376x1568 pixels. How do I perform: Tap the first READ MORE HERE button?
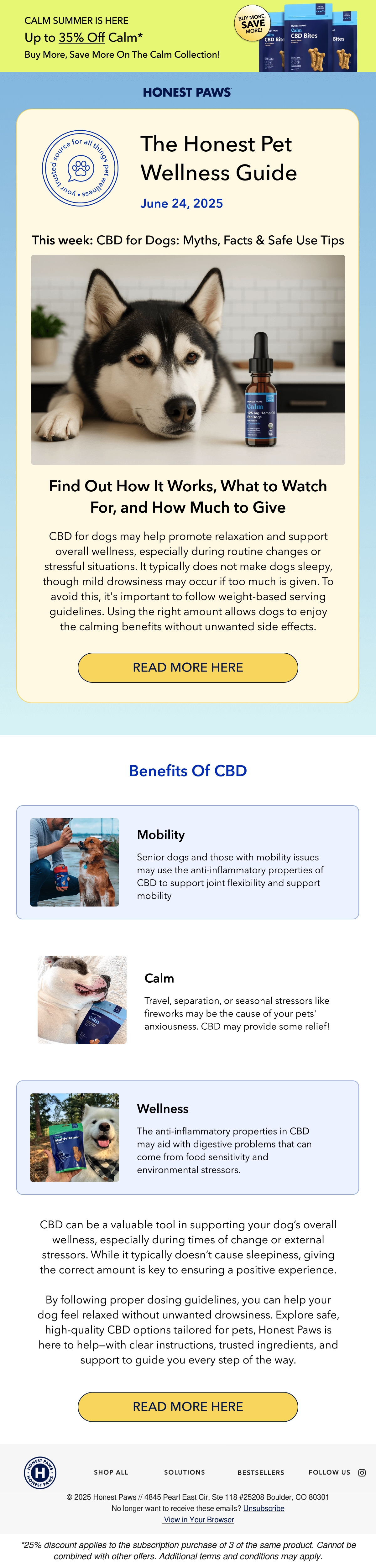[x=187, y=667]
